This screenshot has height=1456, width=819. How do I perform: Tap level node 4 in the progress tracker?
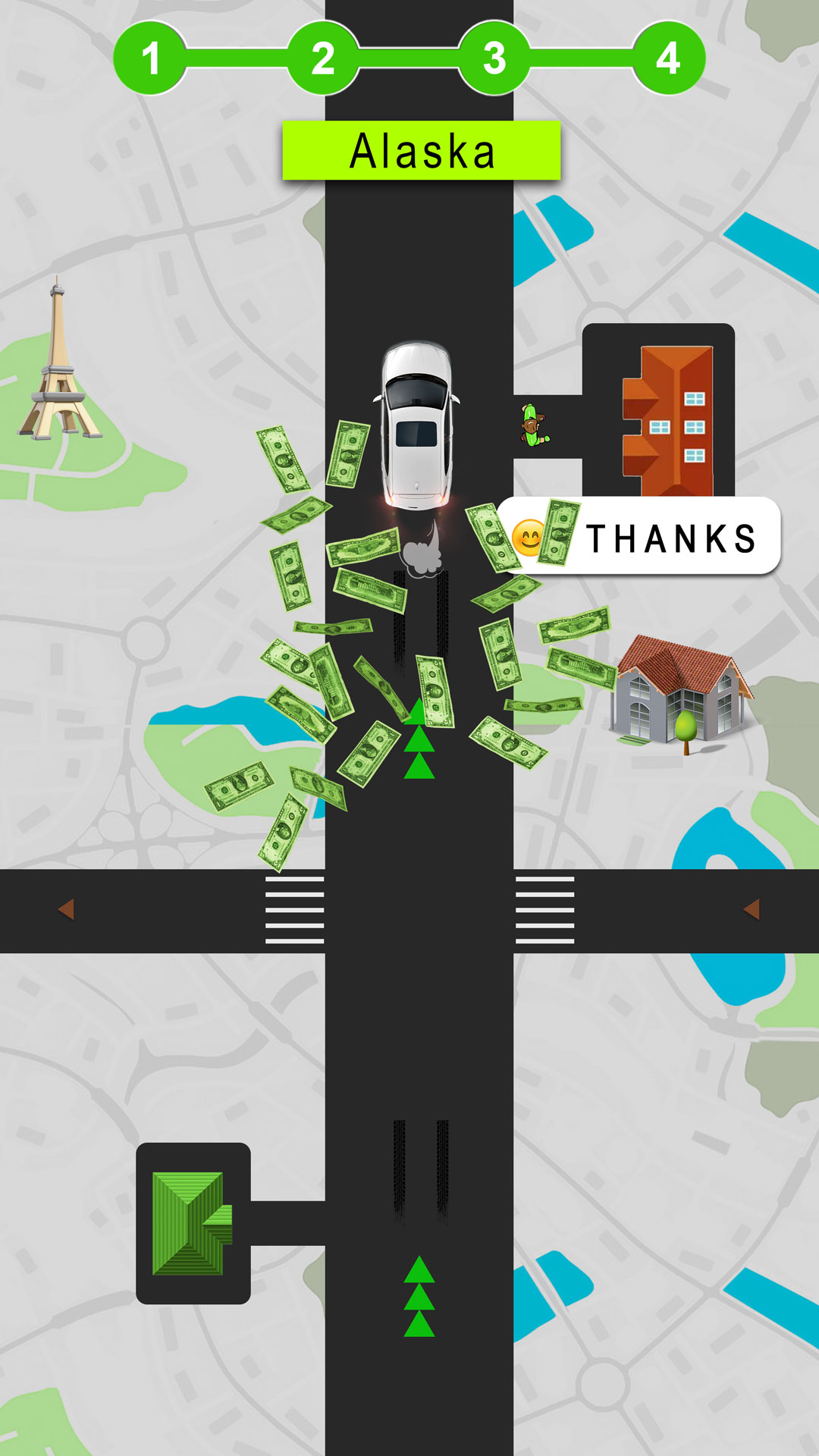(667, 57)
